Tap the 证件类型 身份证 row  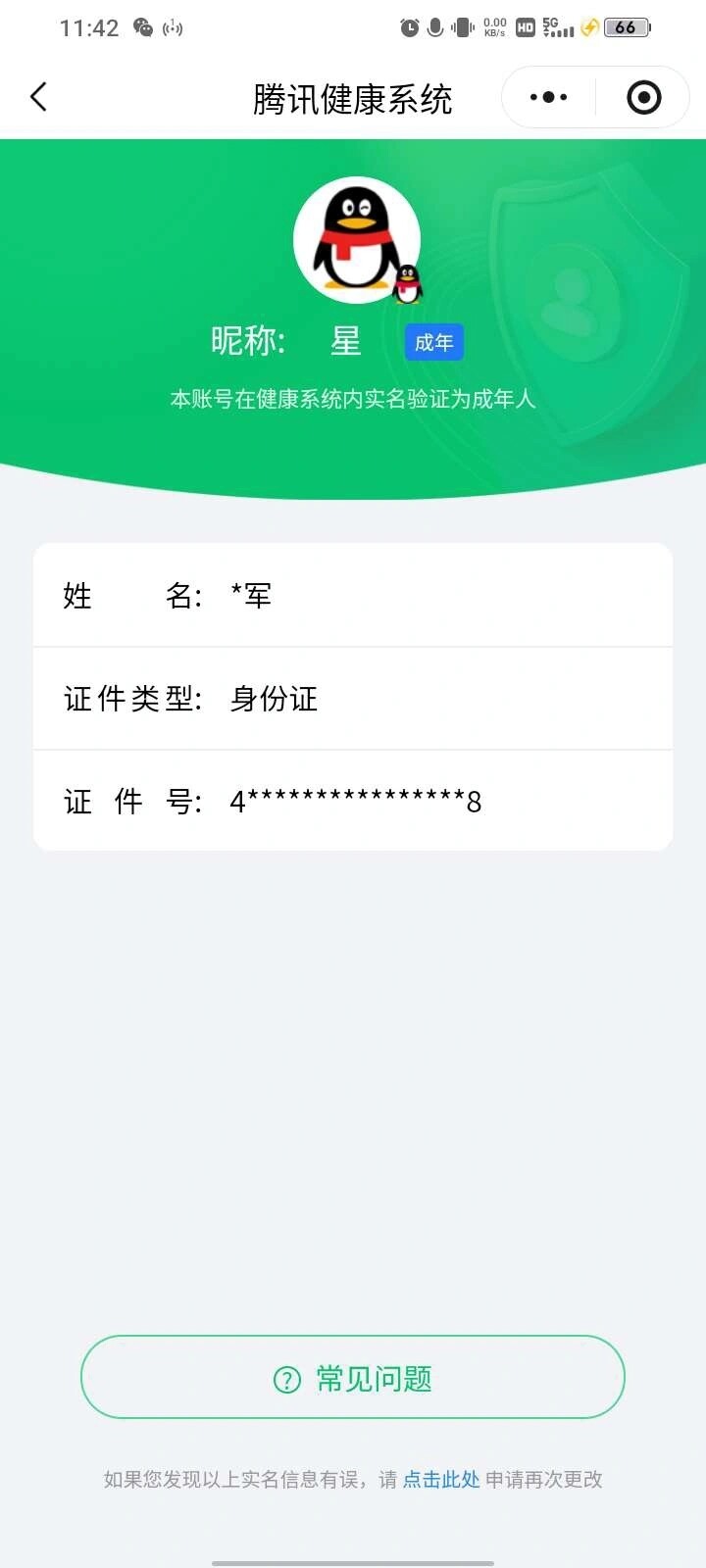pos(353,698)
